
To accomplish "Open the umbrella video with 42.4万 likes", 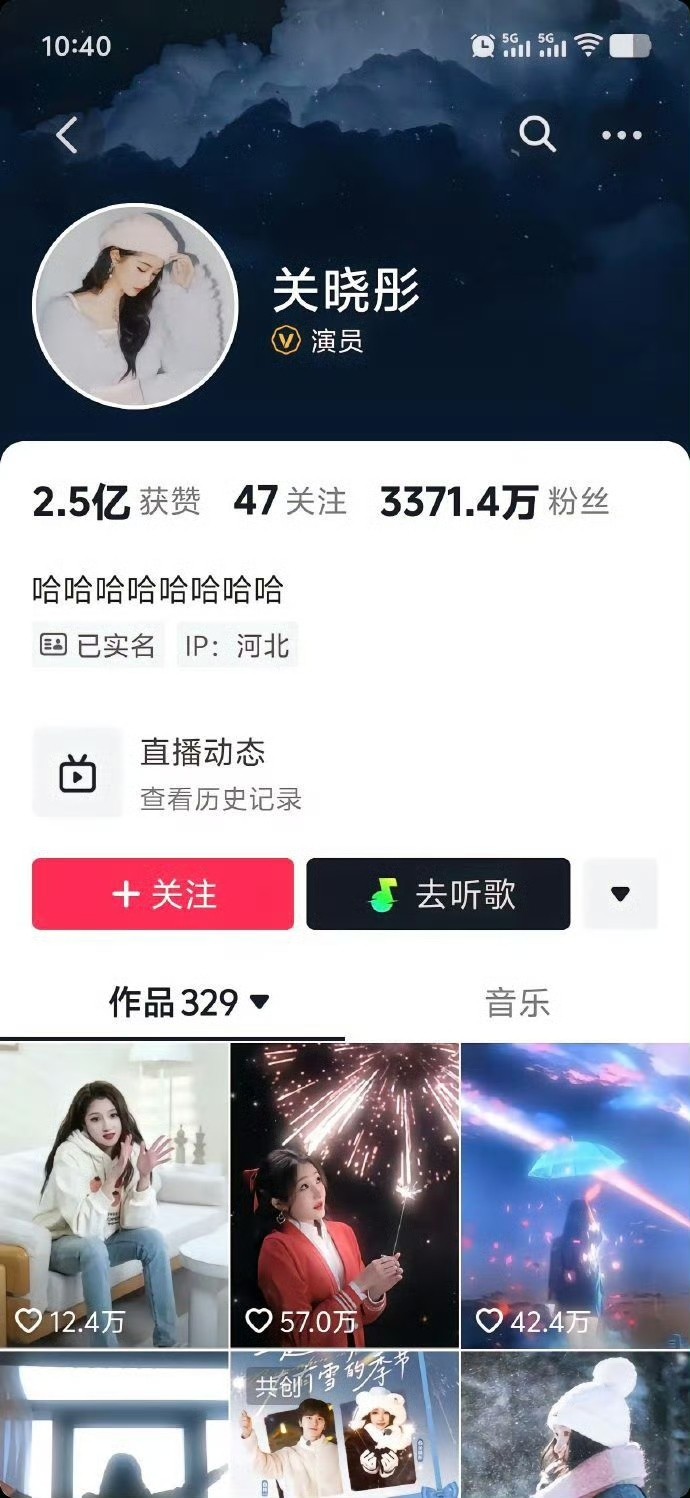I will 575,1195.
